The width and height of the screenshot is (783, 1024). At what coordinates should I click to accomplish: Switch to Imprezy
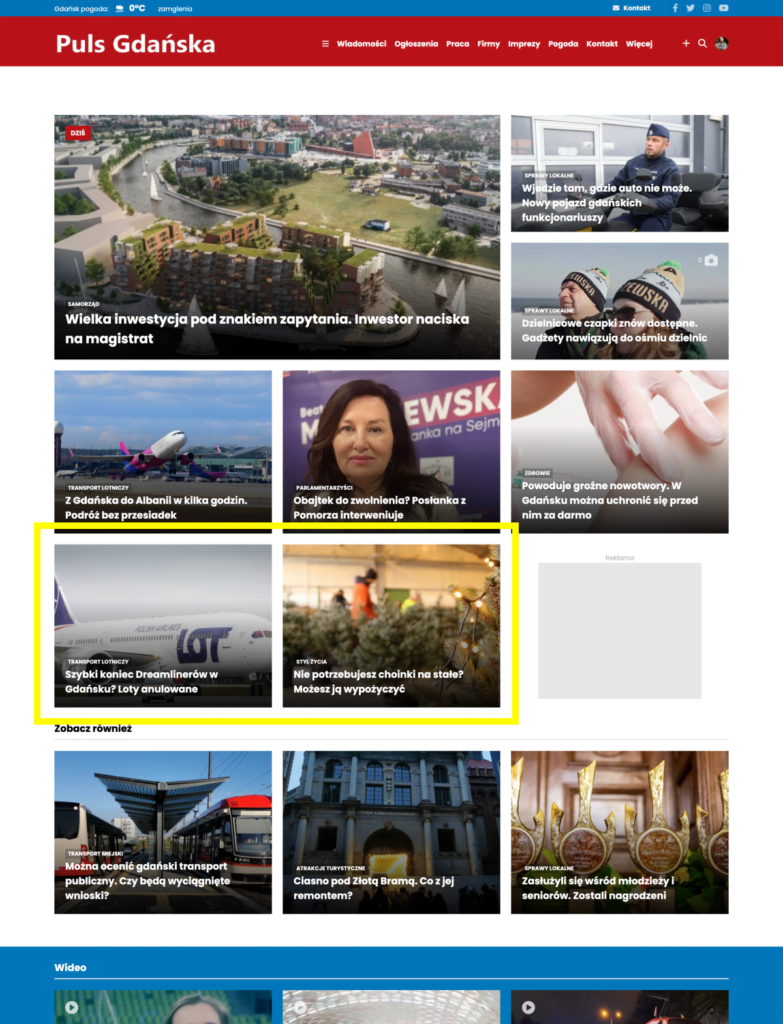523,44
